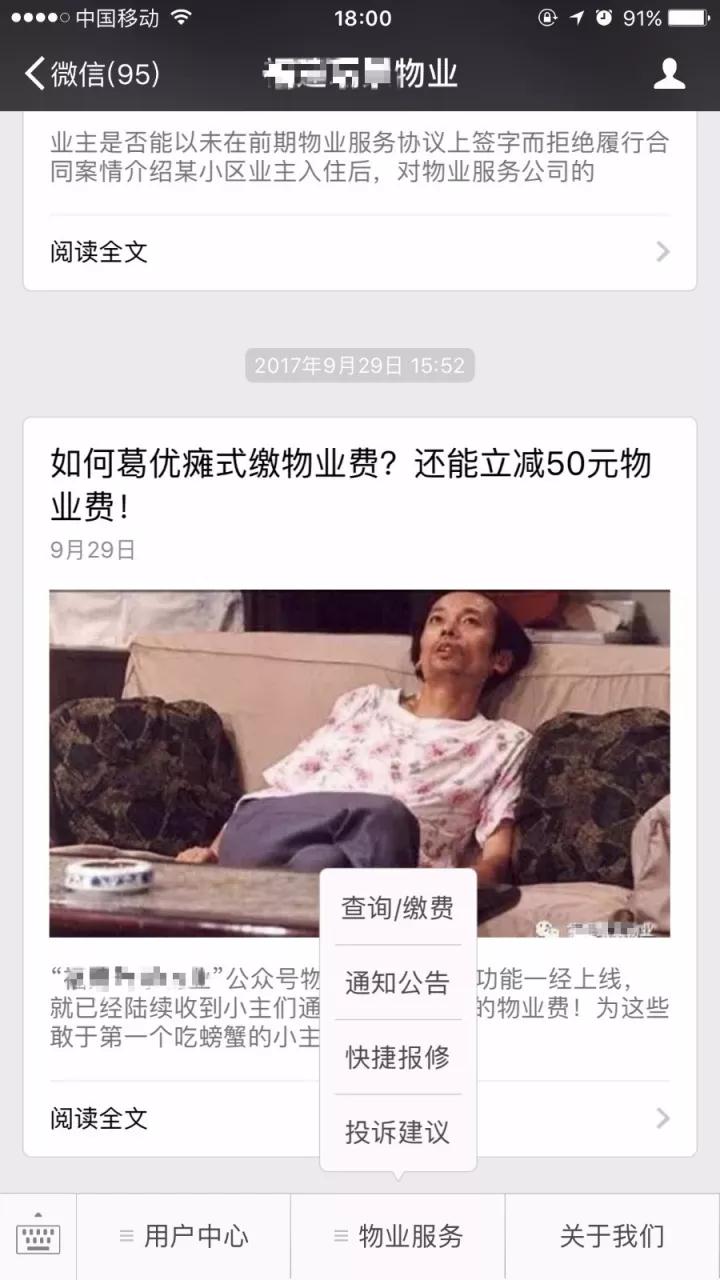Select 查询/缴费 from the popup menu
The height and width of the screenshot is (1280, 720).
point(398,908)
